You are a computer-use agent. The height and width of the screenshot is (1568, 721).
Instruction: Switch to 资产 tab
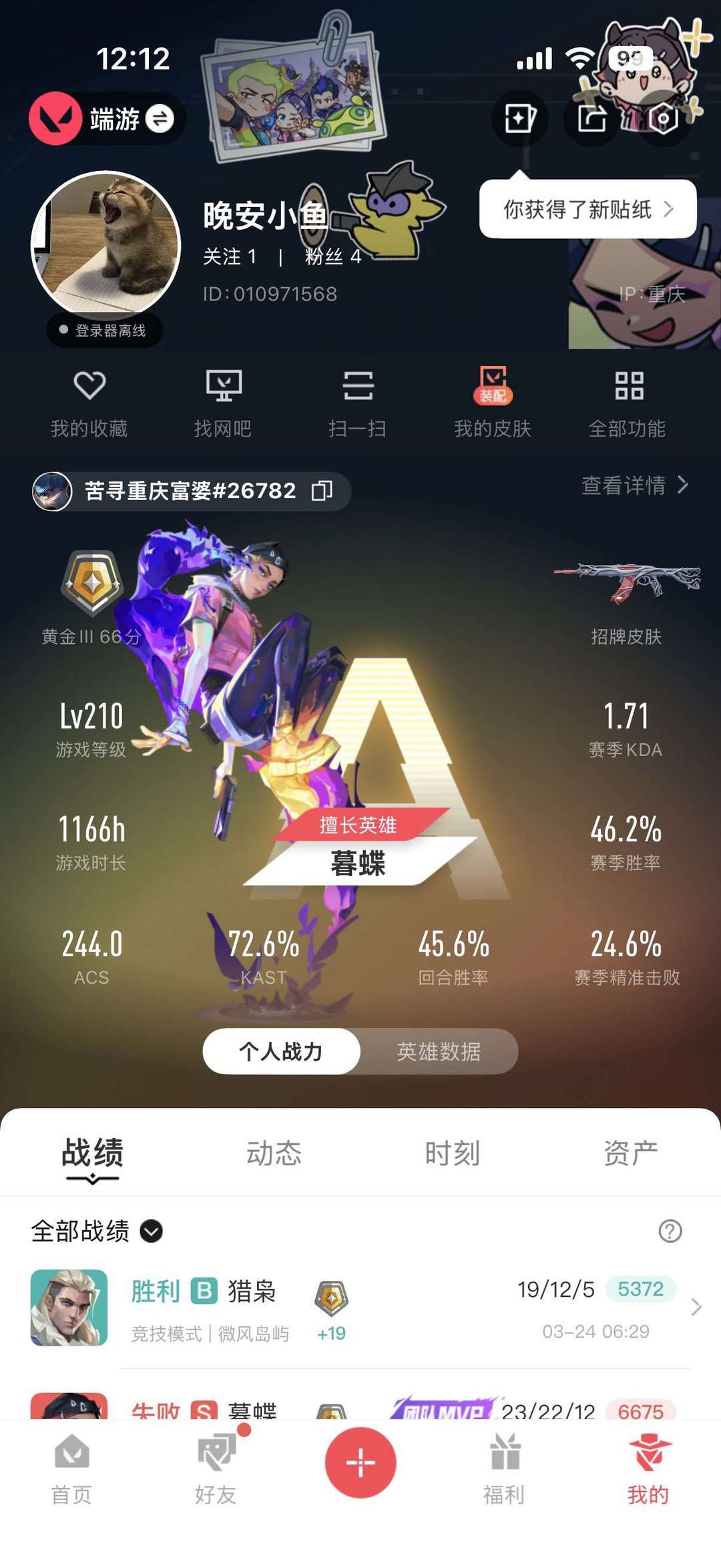(631, 1153)
